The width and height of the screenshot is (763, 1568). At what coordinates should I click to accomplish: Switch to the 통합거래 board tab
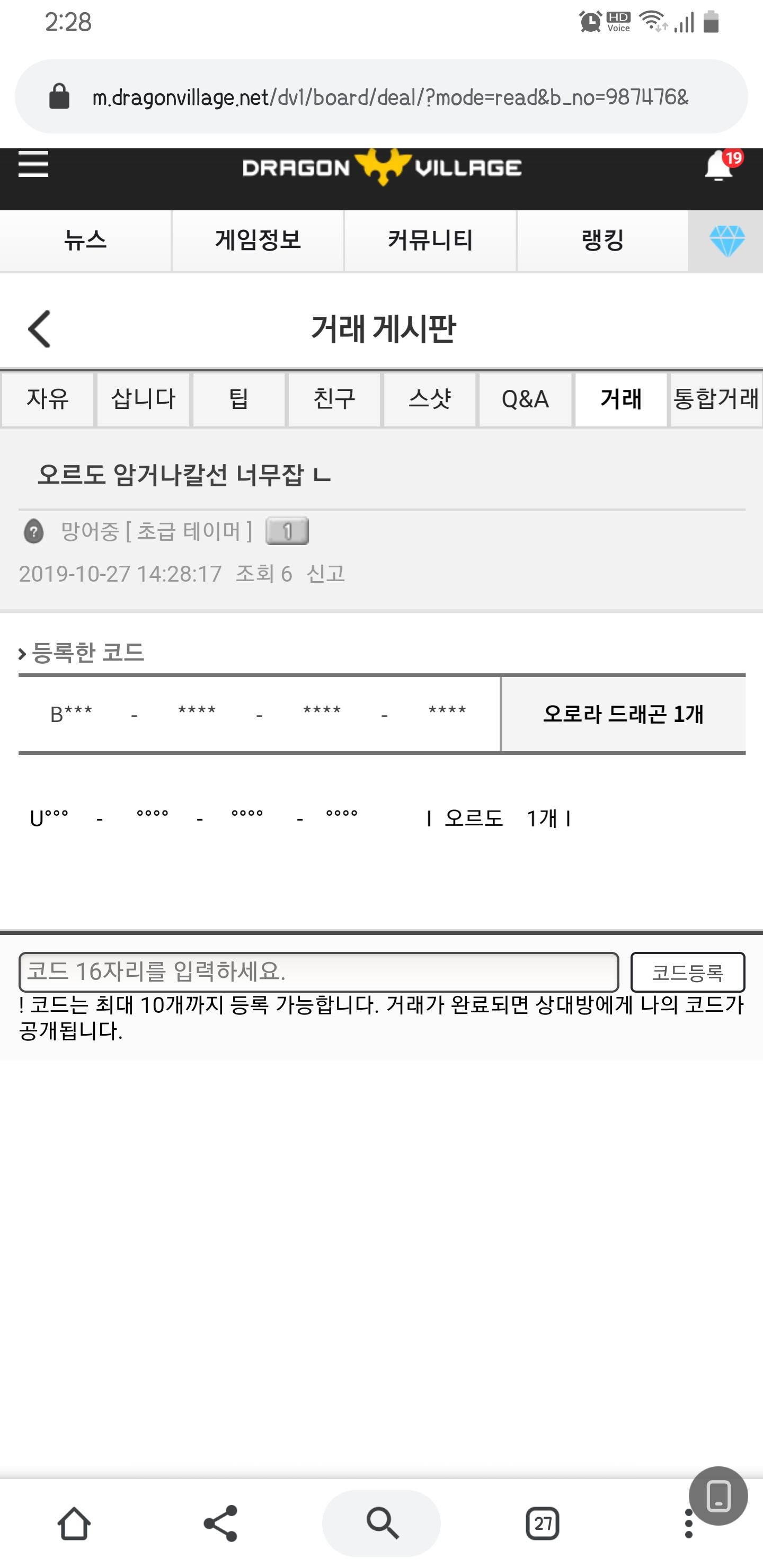pos(716,399)
